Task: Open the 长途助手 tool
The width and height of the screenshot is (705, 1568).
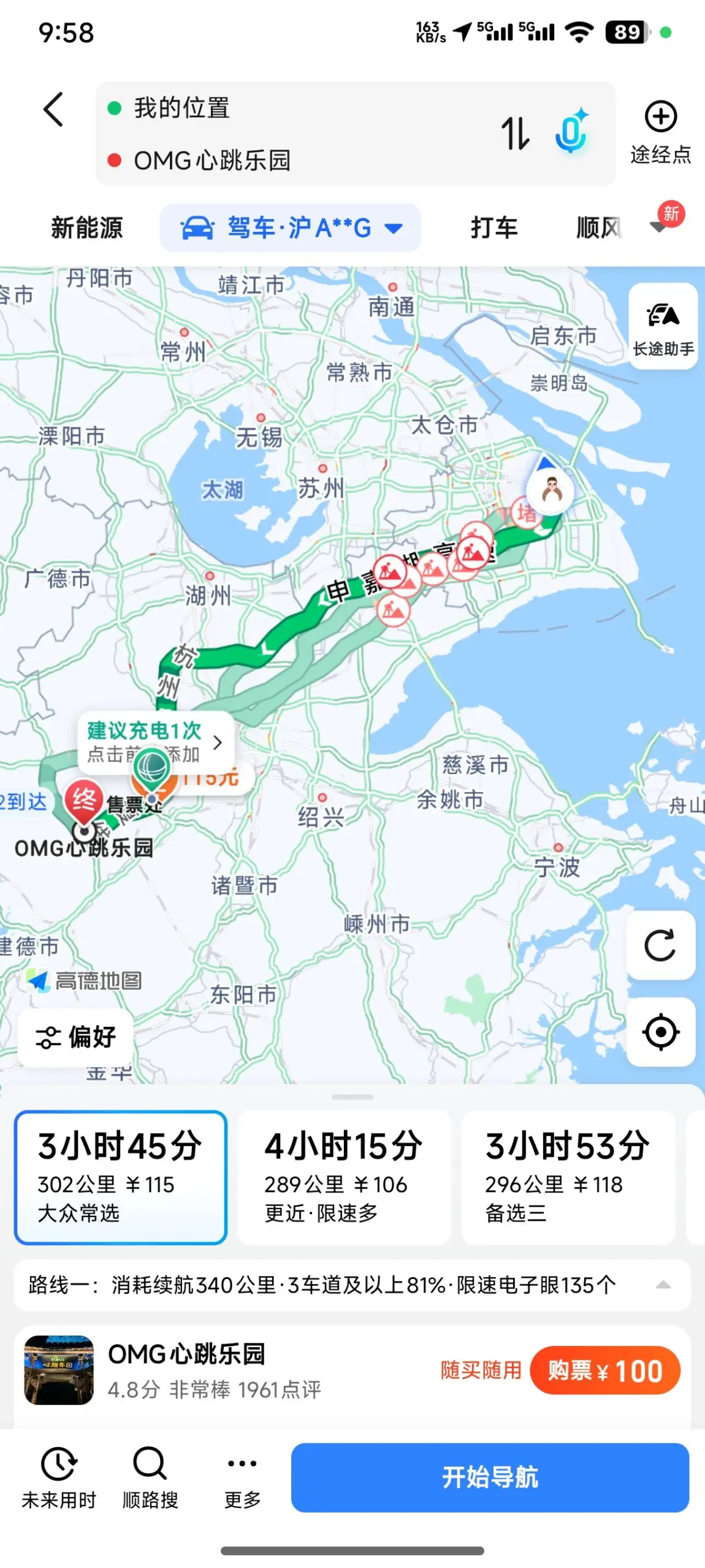Action: 663,326
